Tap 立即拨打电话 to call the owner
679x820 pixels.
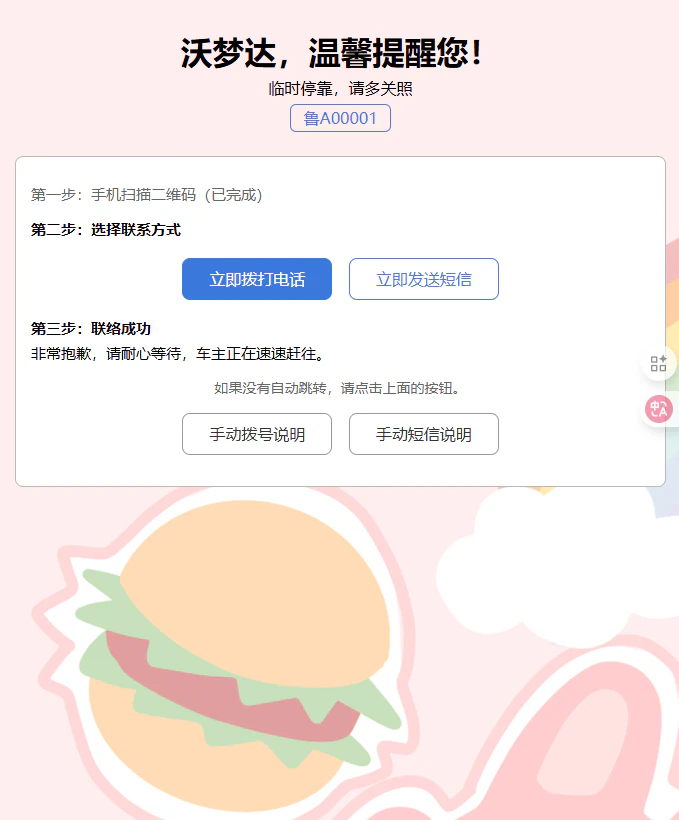pos(257,279)
